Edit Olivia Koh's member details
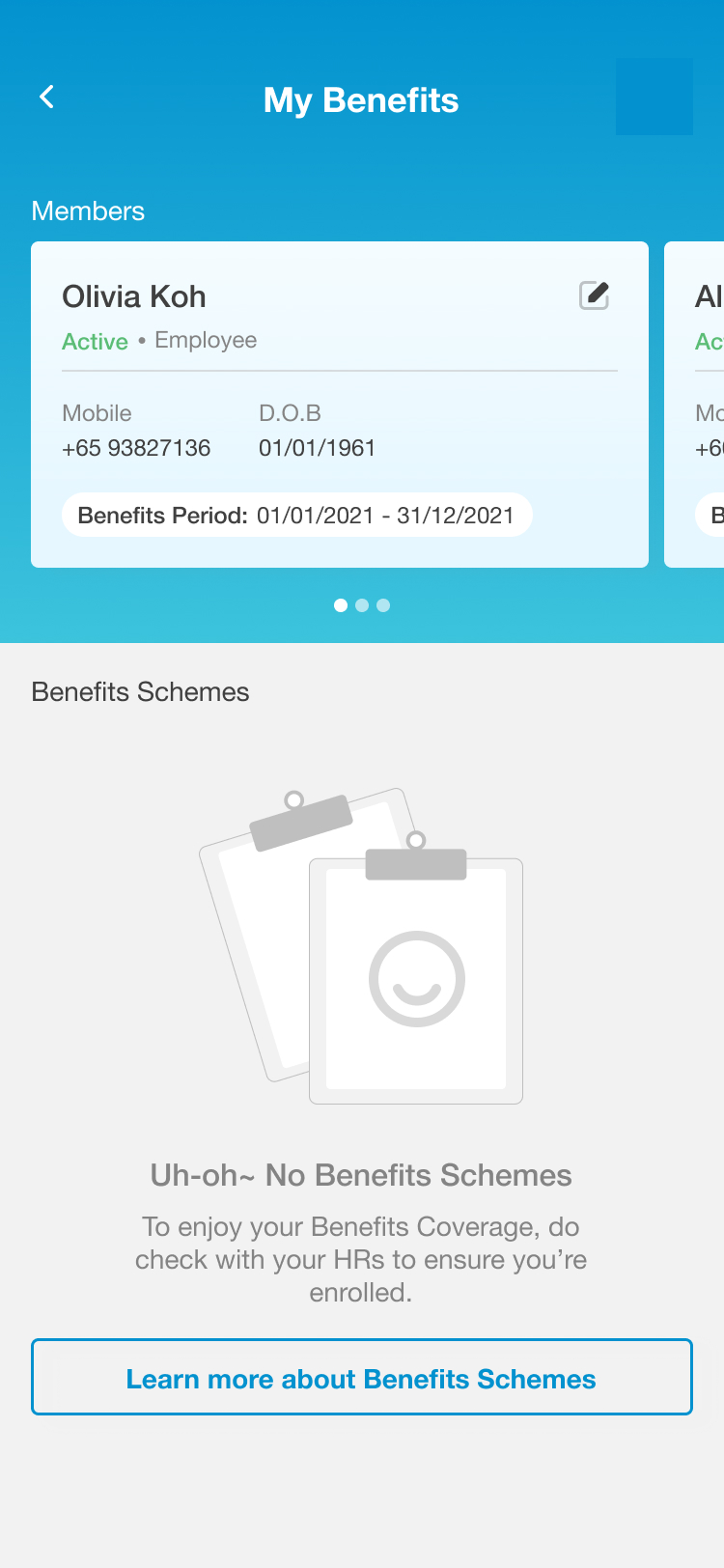 (594, 295)
